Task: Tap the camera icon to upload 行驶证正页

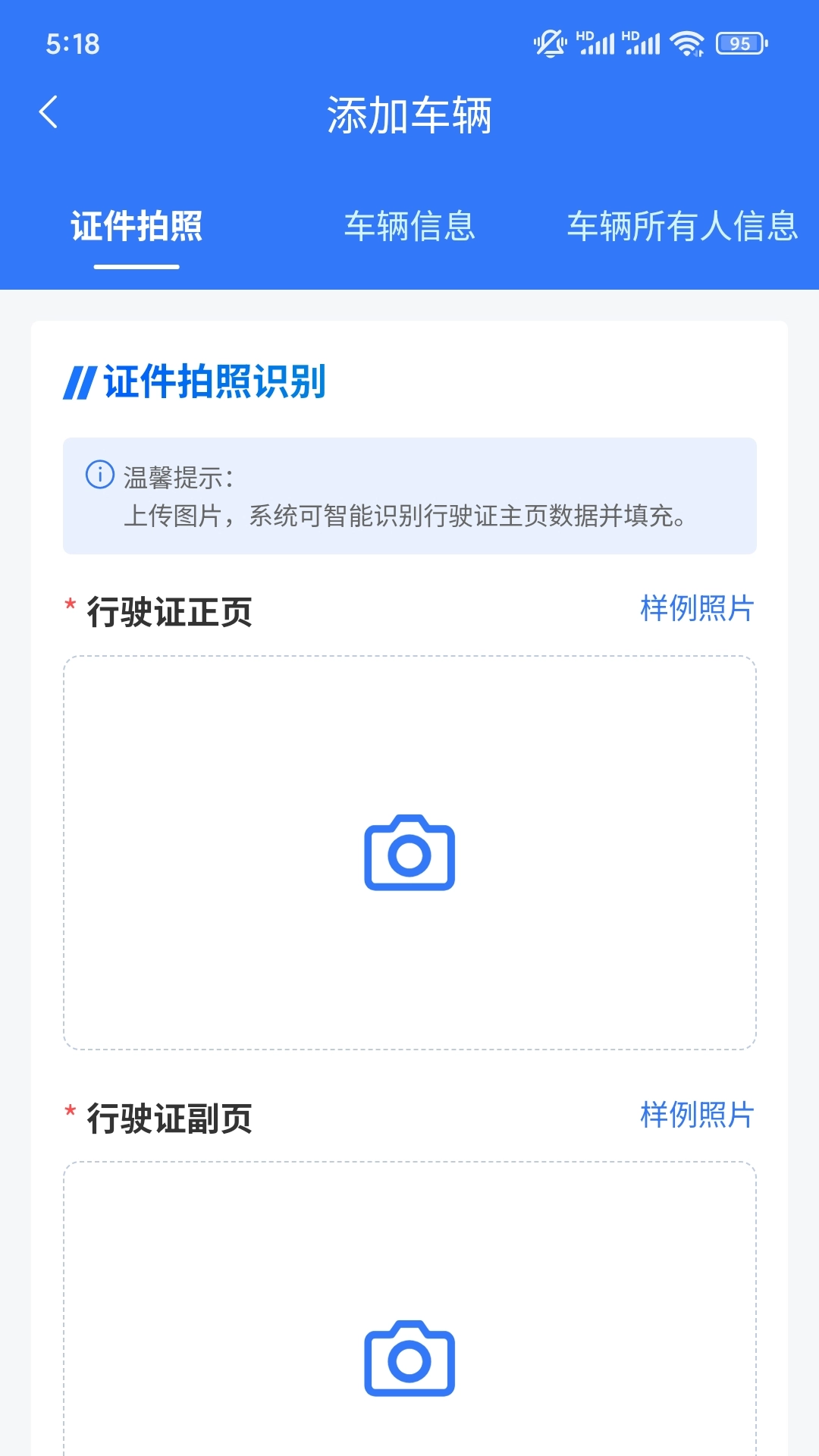Action: tap(409, 853)
